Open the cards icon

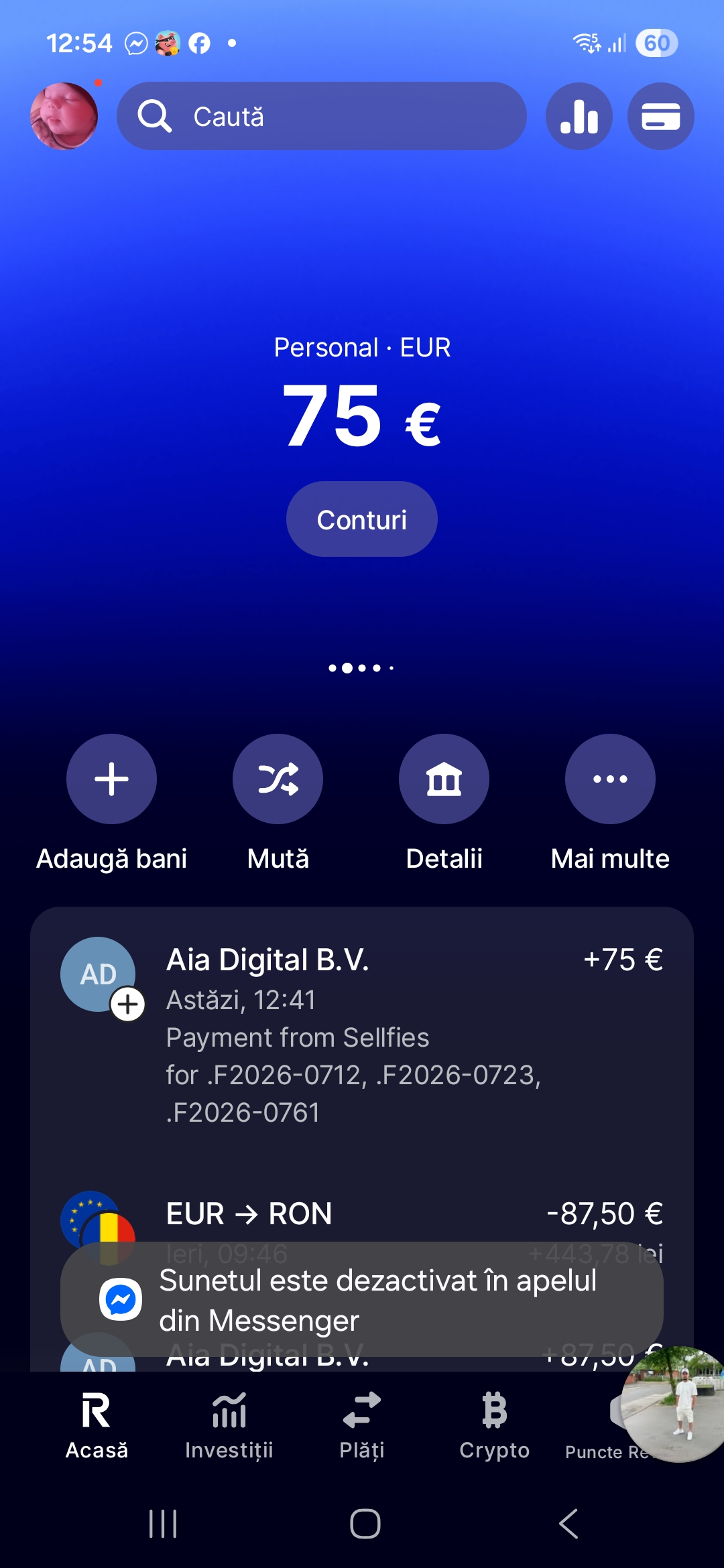click(660, 116)
